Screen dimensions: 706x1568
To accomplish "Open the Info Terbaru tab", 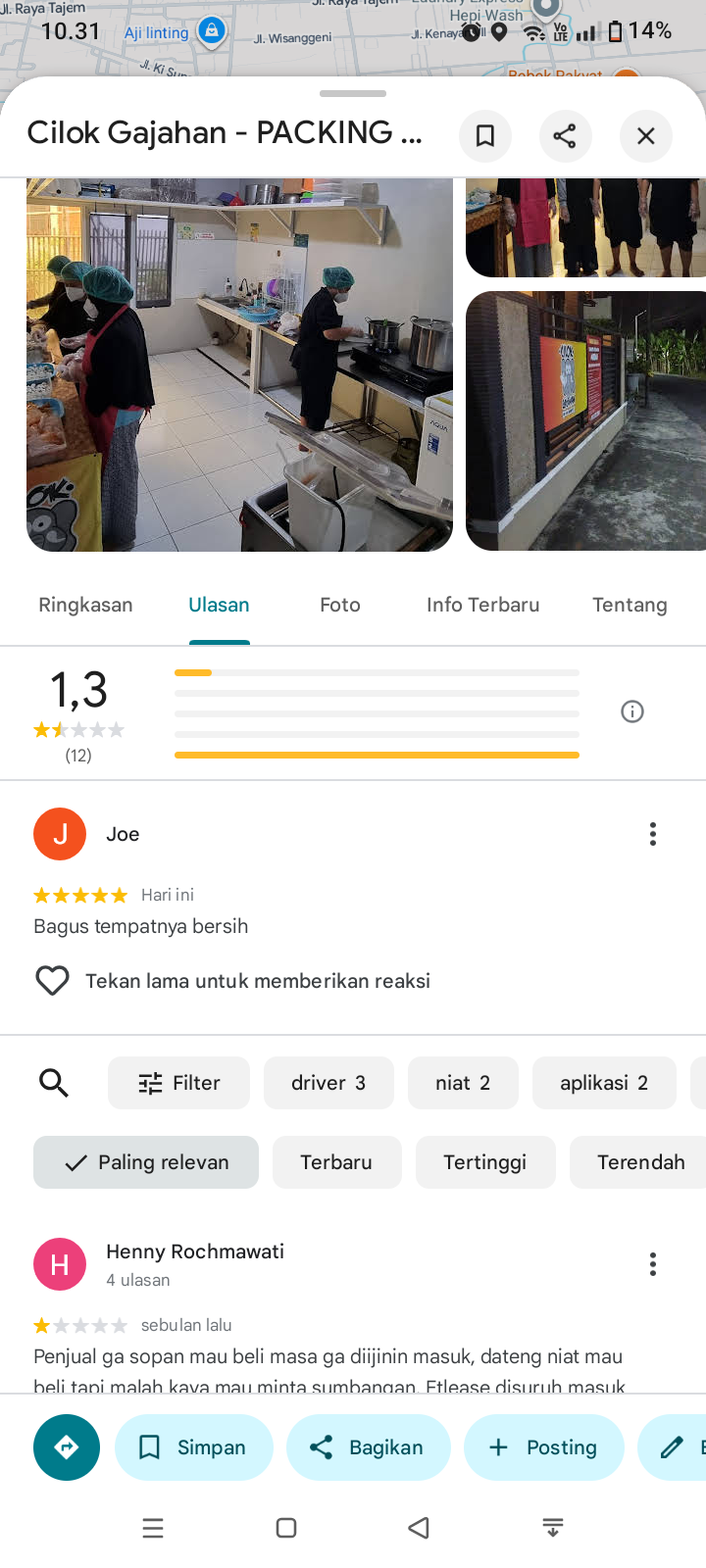I will coord(482,605).
